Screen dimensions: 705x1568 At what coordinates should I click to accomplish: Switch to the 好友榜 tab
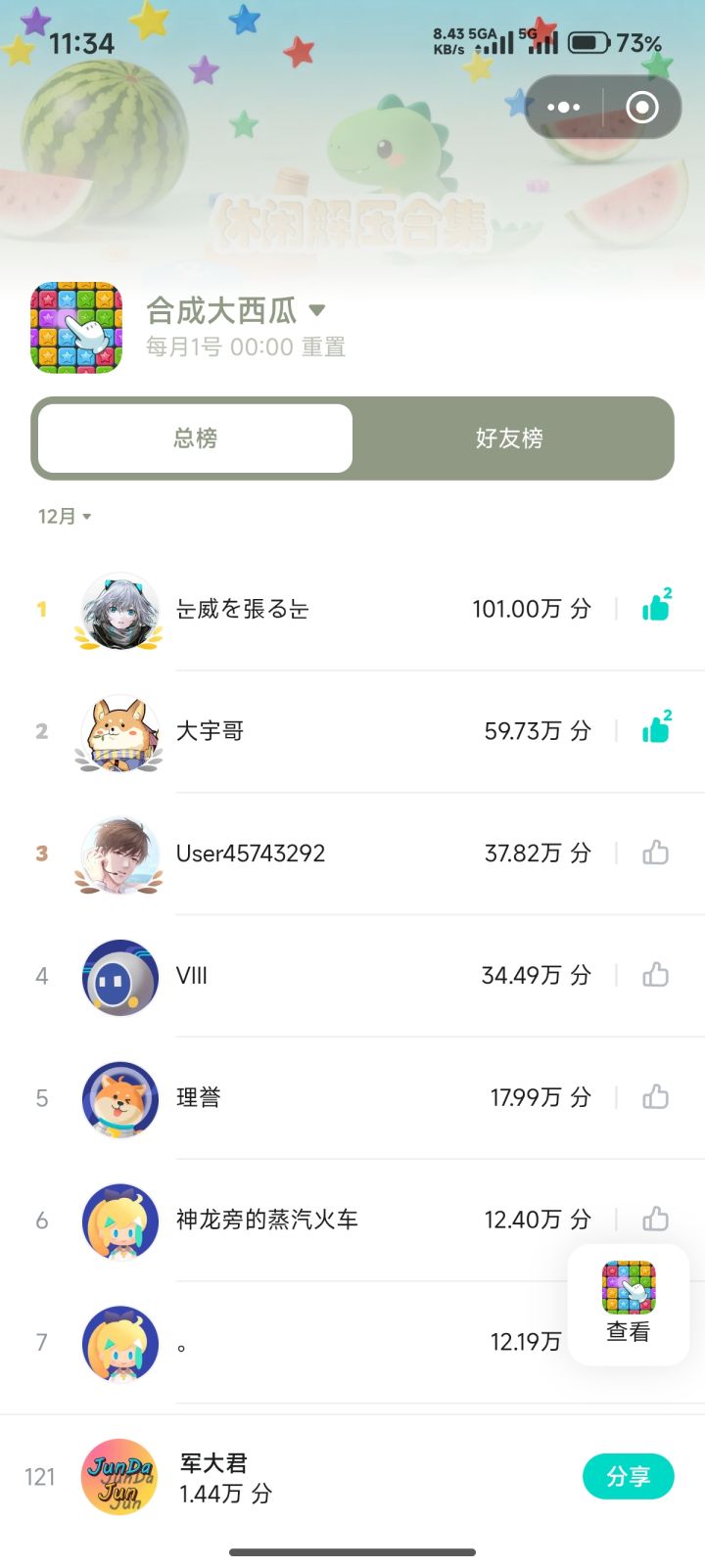click(509, 438)
